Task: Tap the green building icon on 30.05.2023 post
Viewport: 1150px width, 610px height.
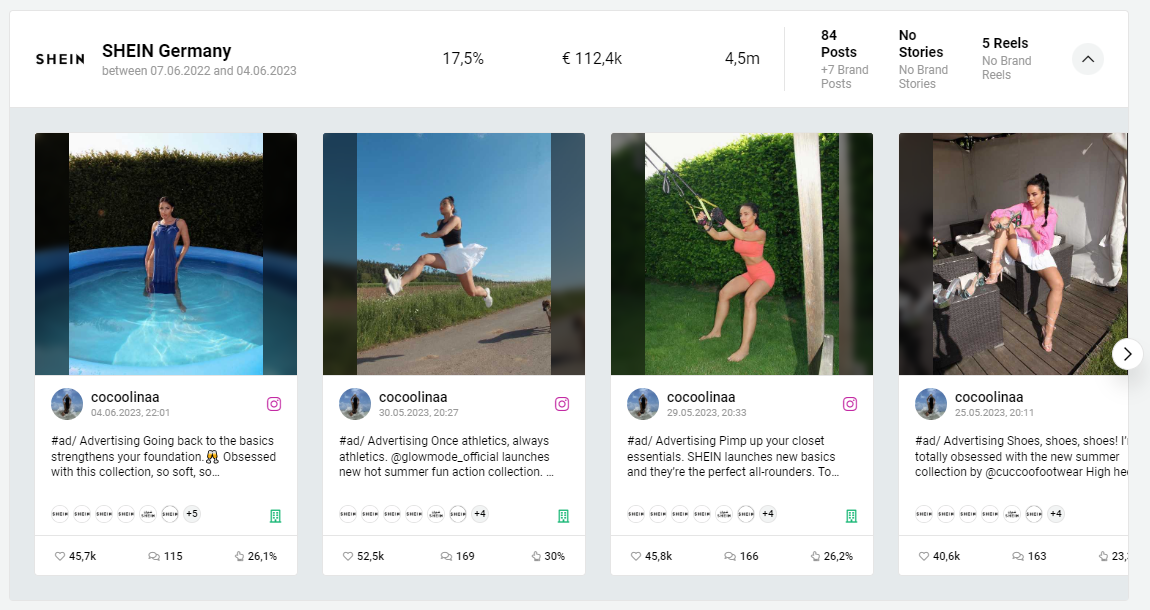Action: [563, 516]
